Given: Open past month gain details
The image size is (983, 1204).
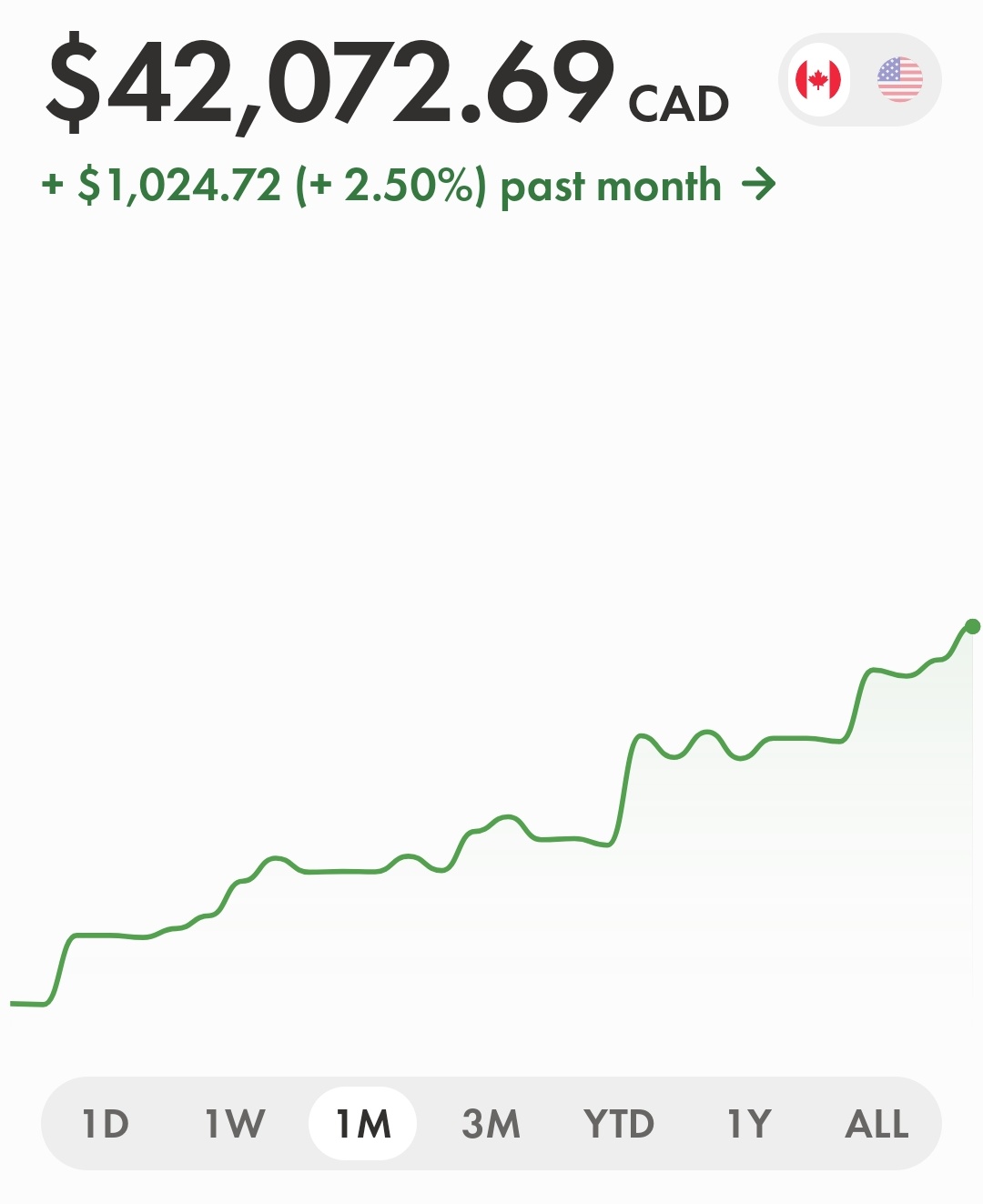Looking at the screenshot, I should tap(757, 186).
